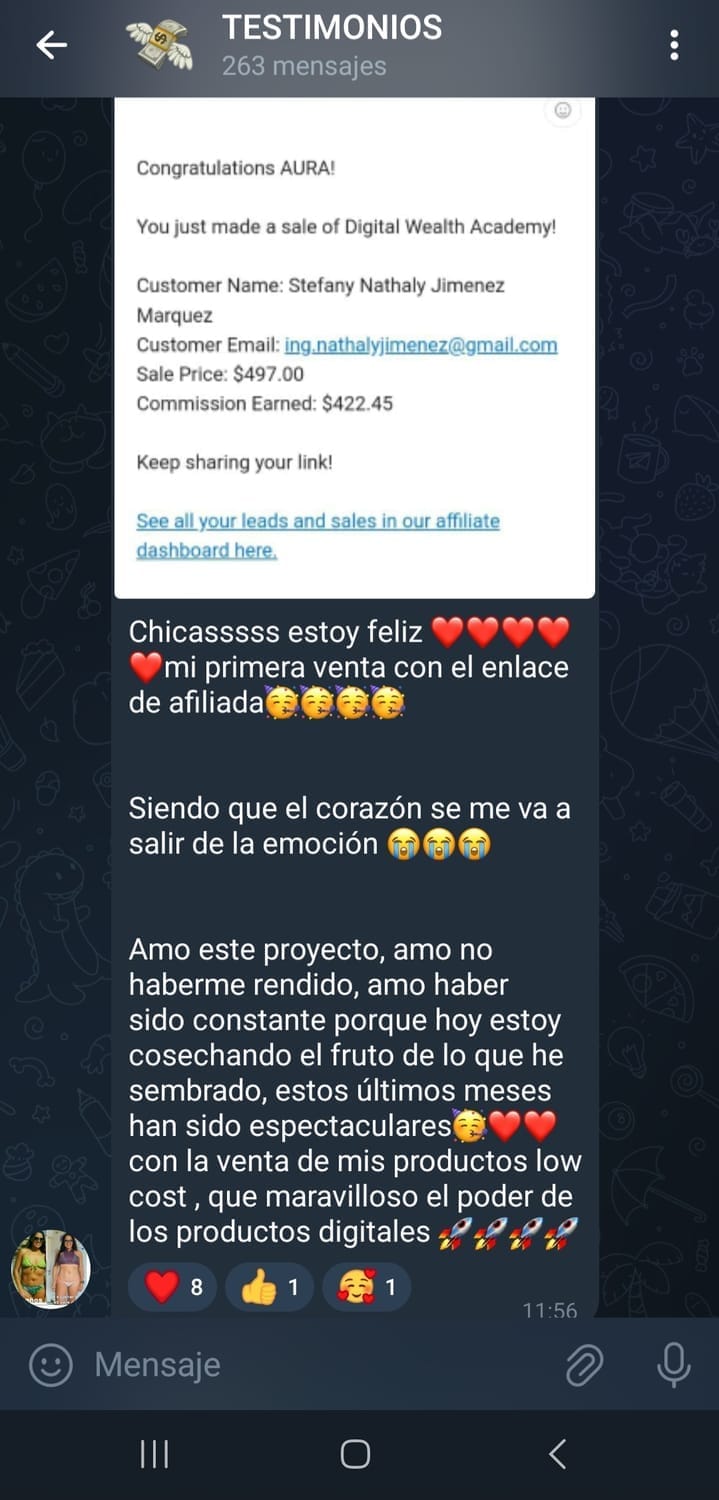The height and width of the screenshot is (1500, 719).
Task: Add the thumbs-up reaction with 1
Action: [x=271, y=1287]
